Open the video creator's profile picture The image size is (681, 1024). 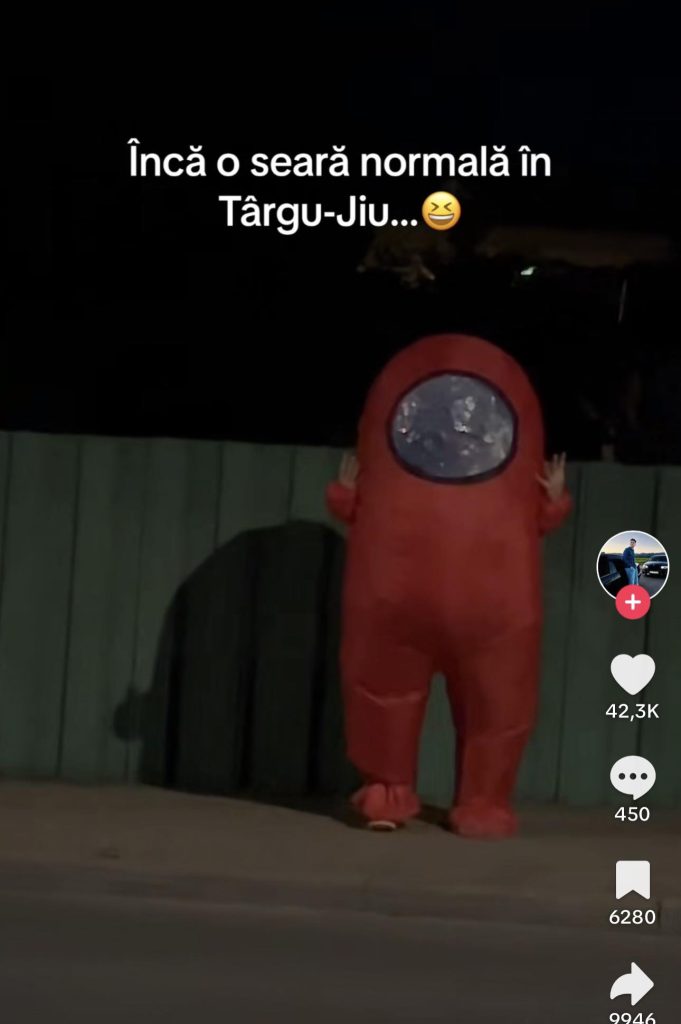[x=632, y=565]
